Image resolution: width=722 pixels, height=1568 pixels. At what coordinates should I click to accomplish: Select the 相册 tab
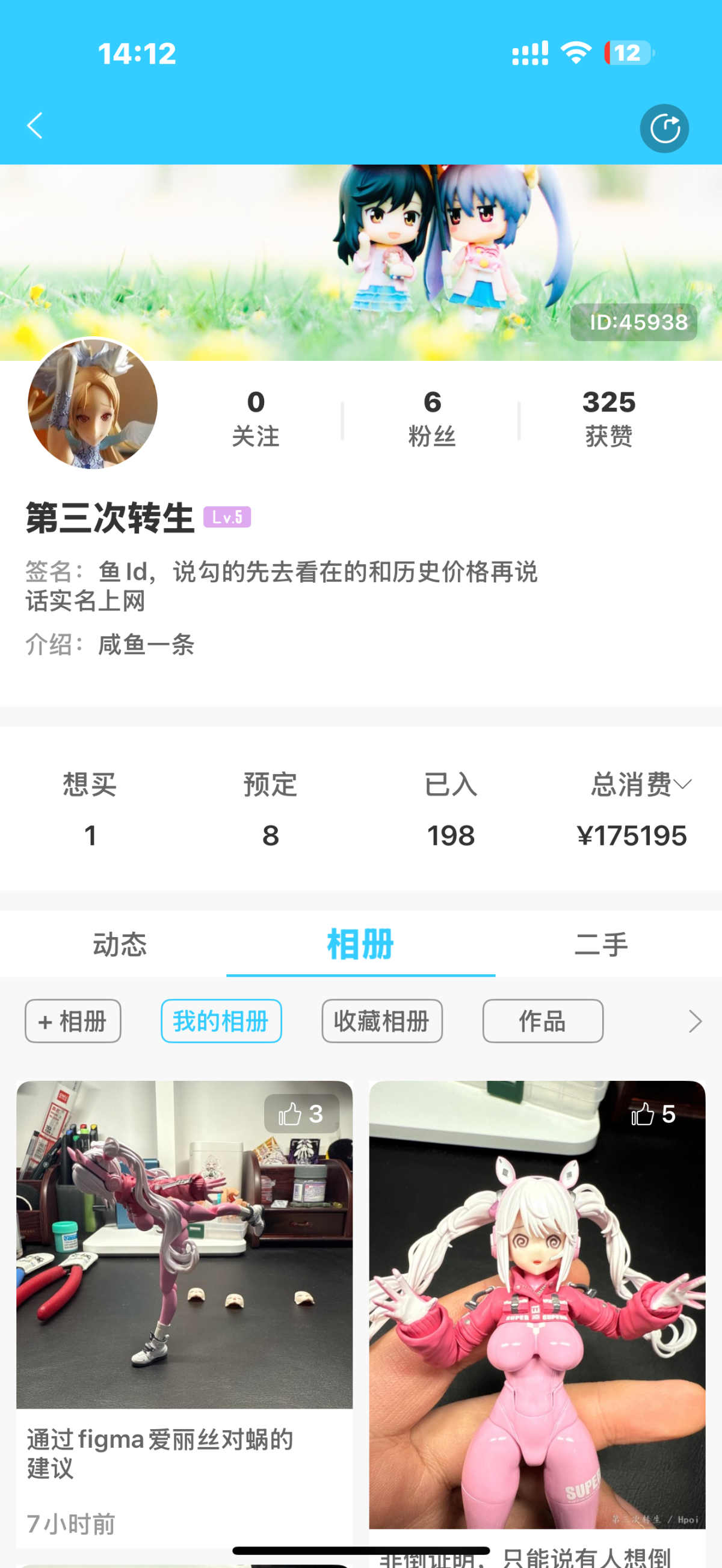coord(360,944)
